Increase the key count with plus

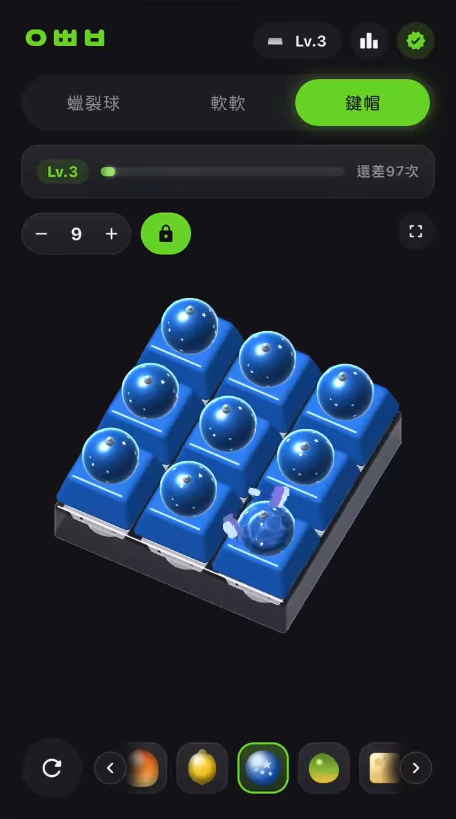coord(111,234)
